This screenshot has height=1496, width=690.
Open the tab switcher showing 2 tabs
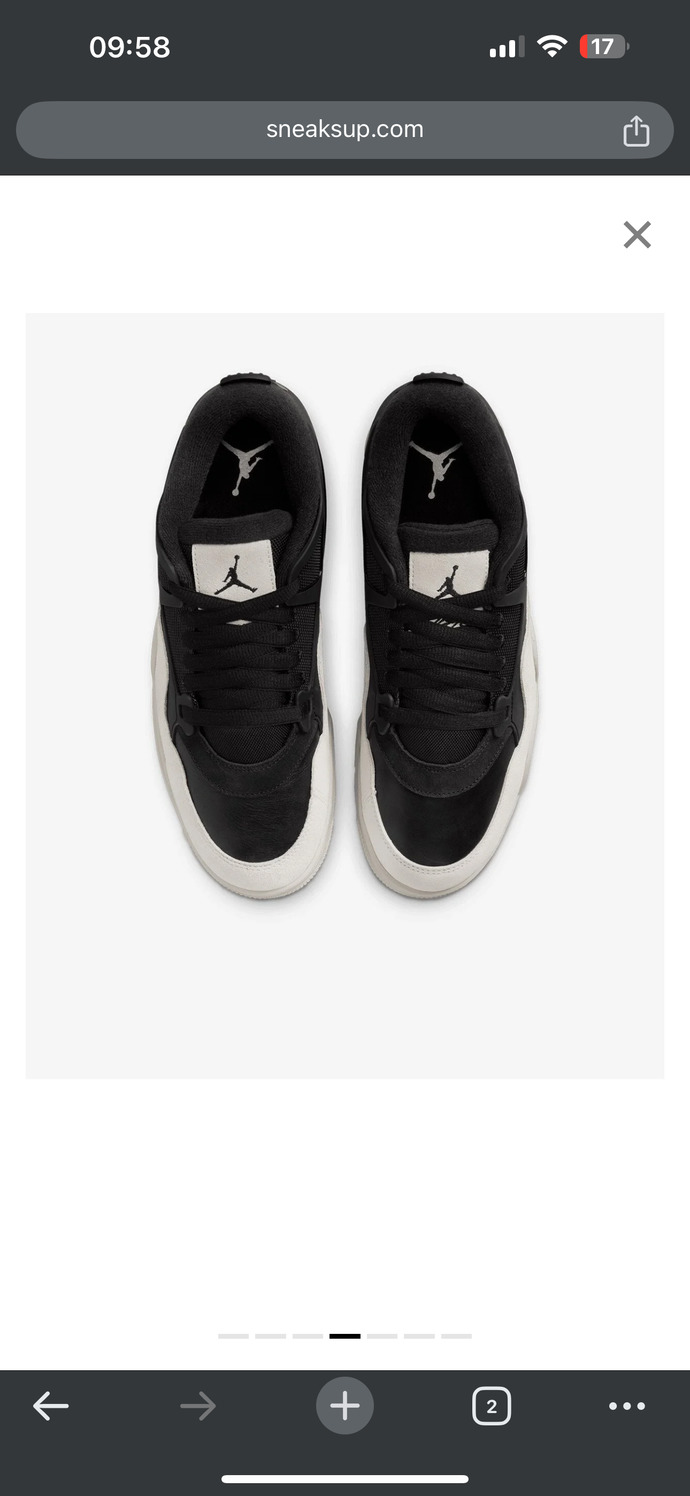point(491,1406)
